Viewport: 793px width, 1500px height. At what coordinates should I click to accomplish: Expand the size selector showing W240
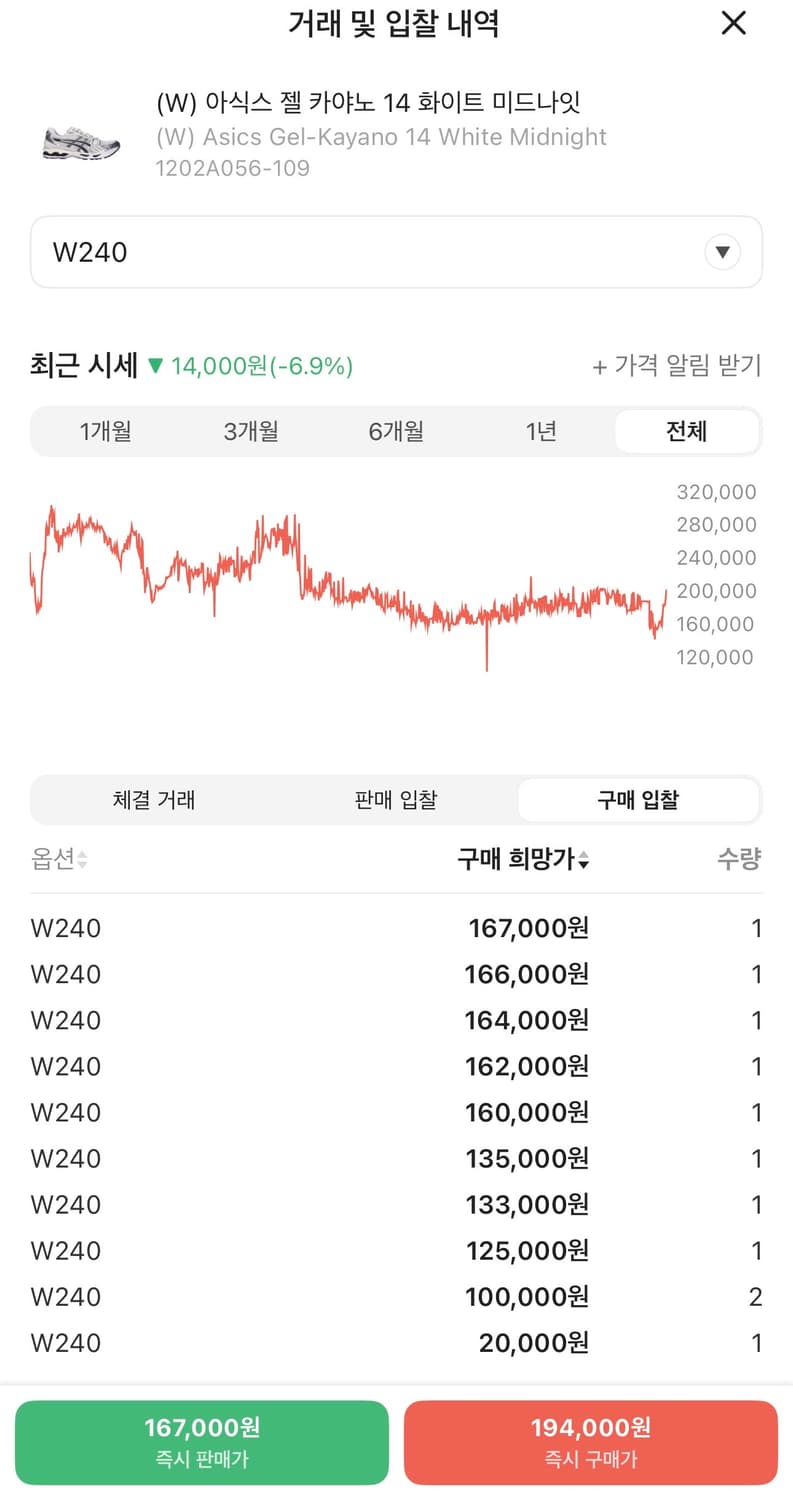point(395,252)
